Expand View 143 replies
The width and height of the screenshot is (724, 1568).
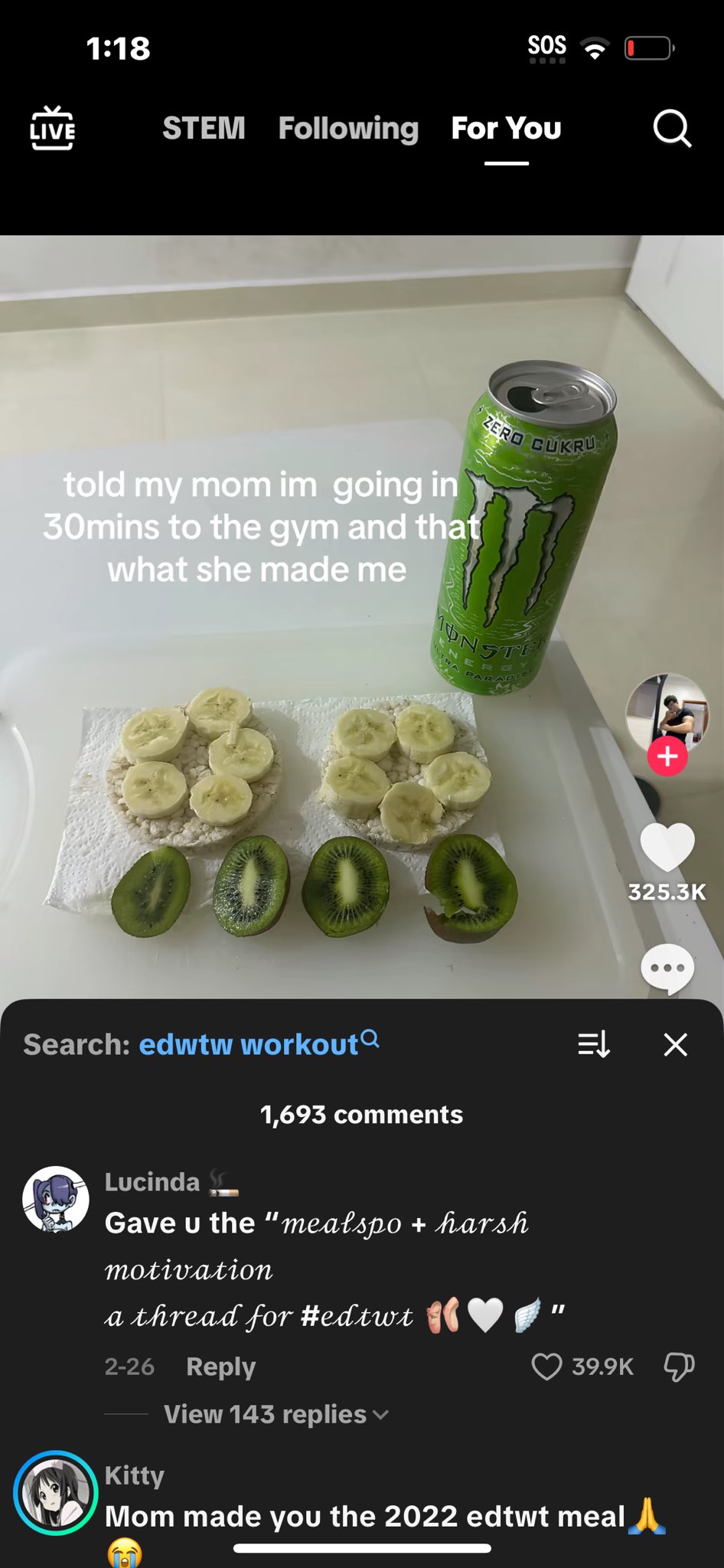276,1414
